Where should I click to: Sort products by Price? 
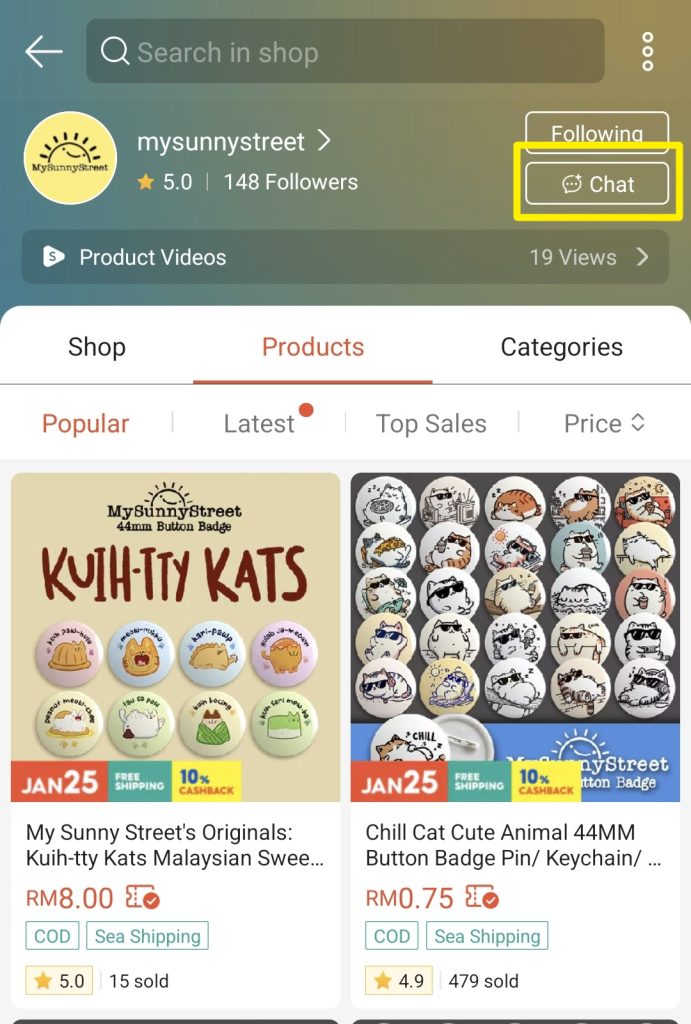click(604, 424)
